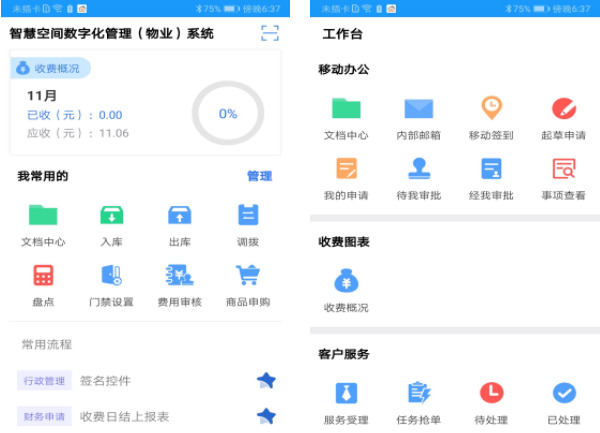Open 商品申购
The image size is (600, 433).
[x=248, y=284]
